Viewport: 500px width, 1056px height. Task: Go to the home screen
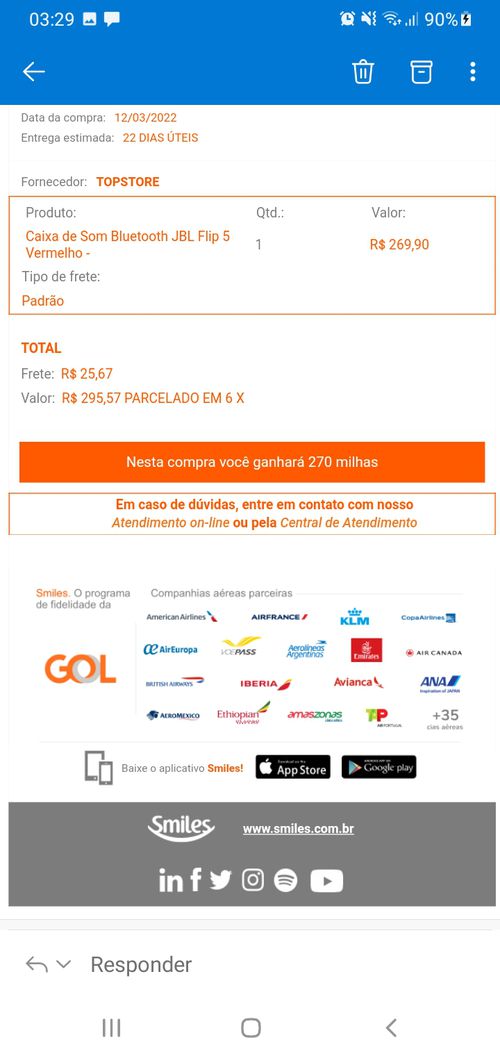coord(251,1027)
